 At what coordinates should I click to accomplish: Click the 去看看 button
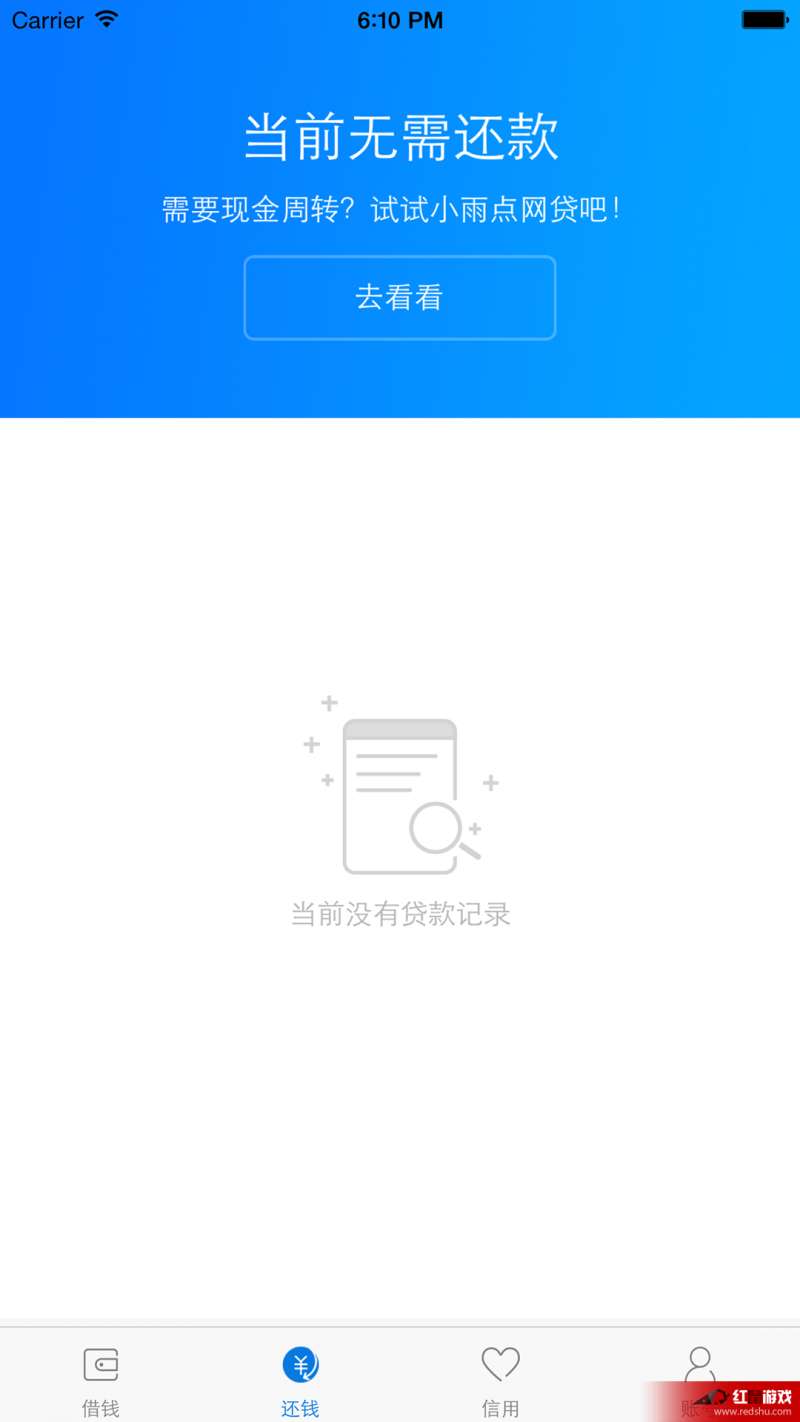click(400, 297)
